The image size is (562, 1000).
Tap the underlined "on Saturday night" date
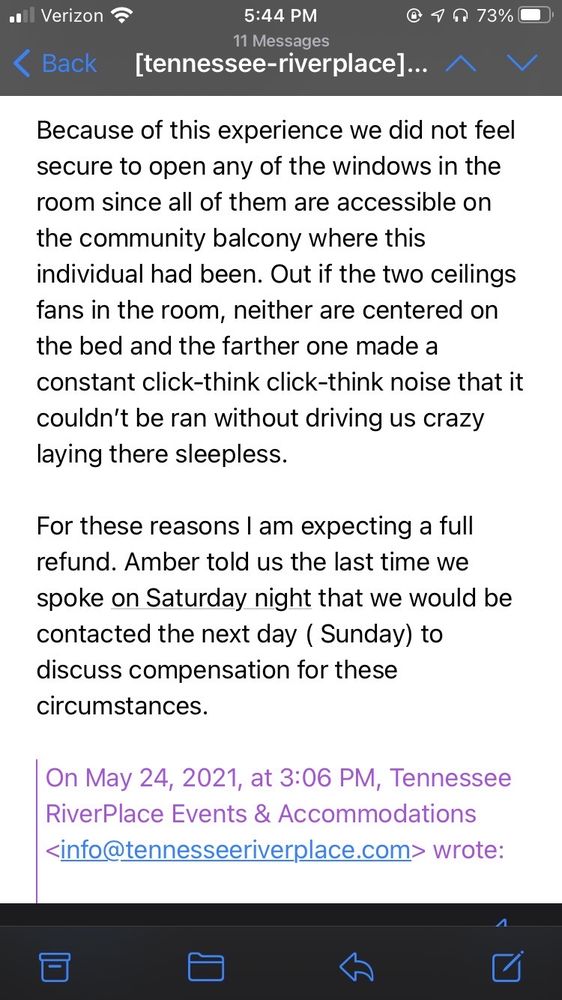click(x=211, y=599)
